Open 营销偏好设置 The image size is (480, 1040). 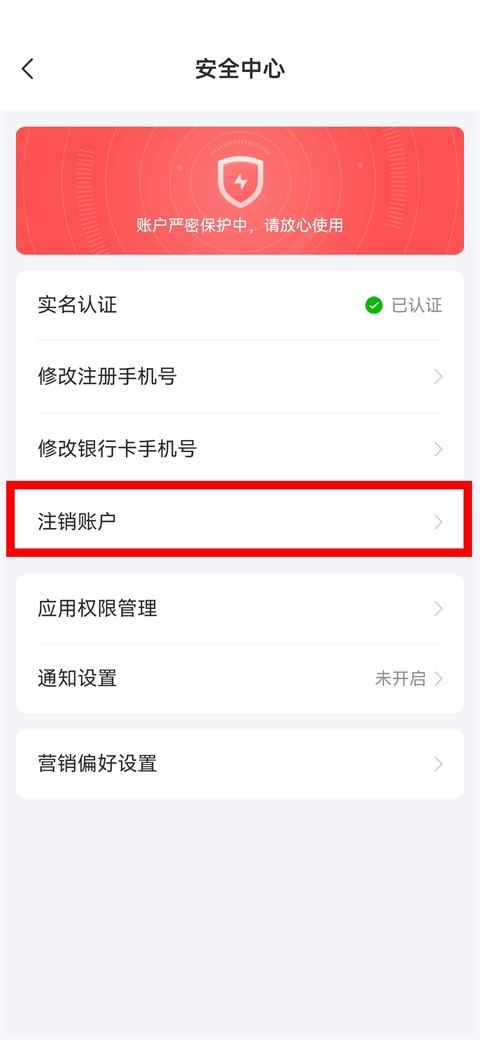pos(240,764)
